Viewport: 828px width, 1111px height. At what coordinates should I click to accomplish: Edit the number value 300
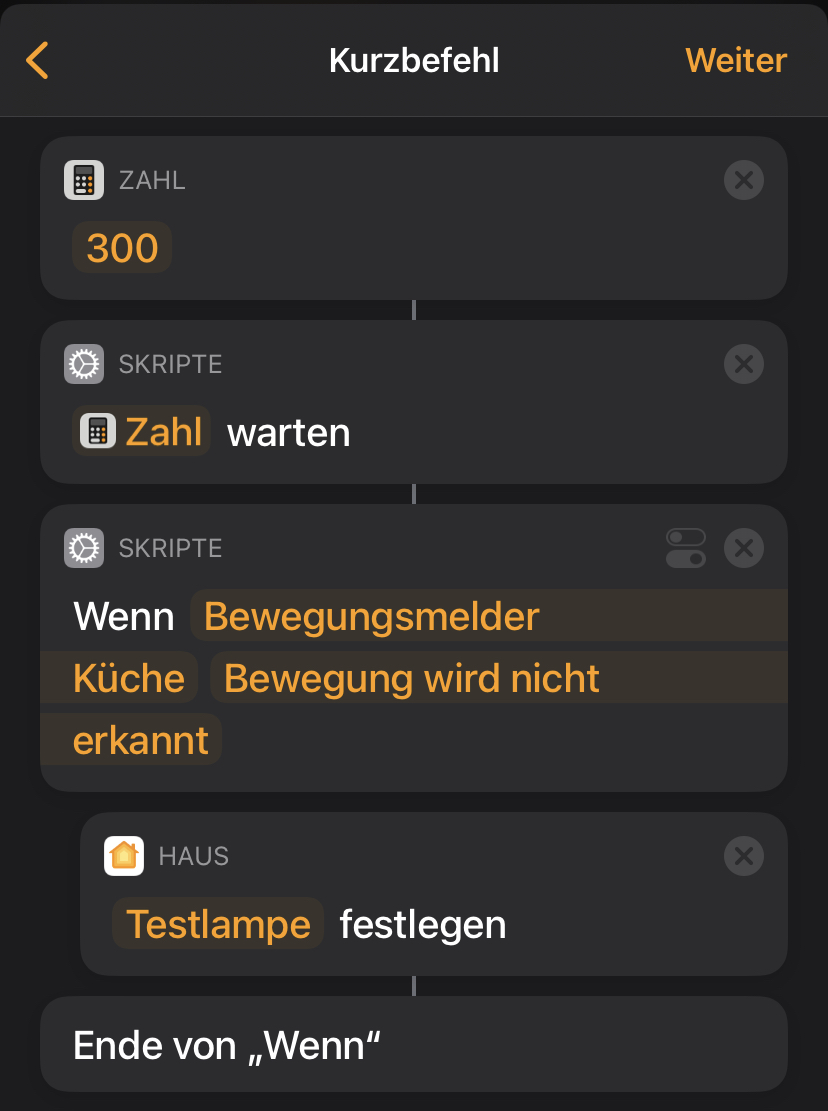click(122, 248)
